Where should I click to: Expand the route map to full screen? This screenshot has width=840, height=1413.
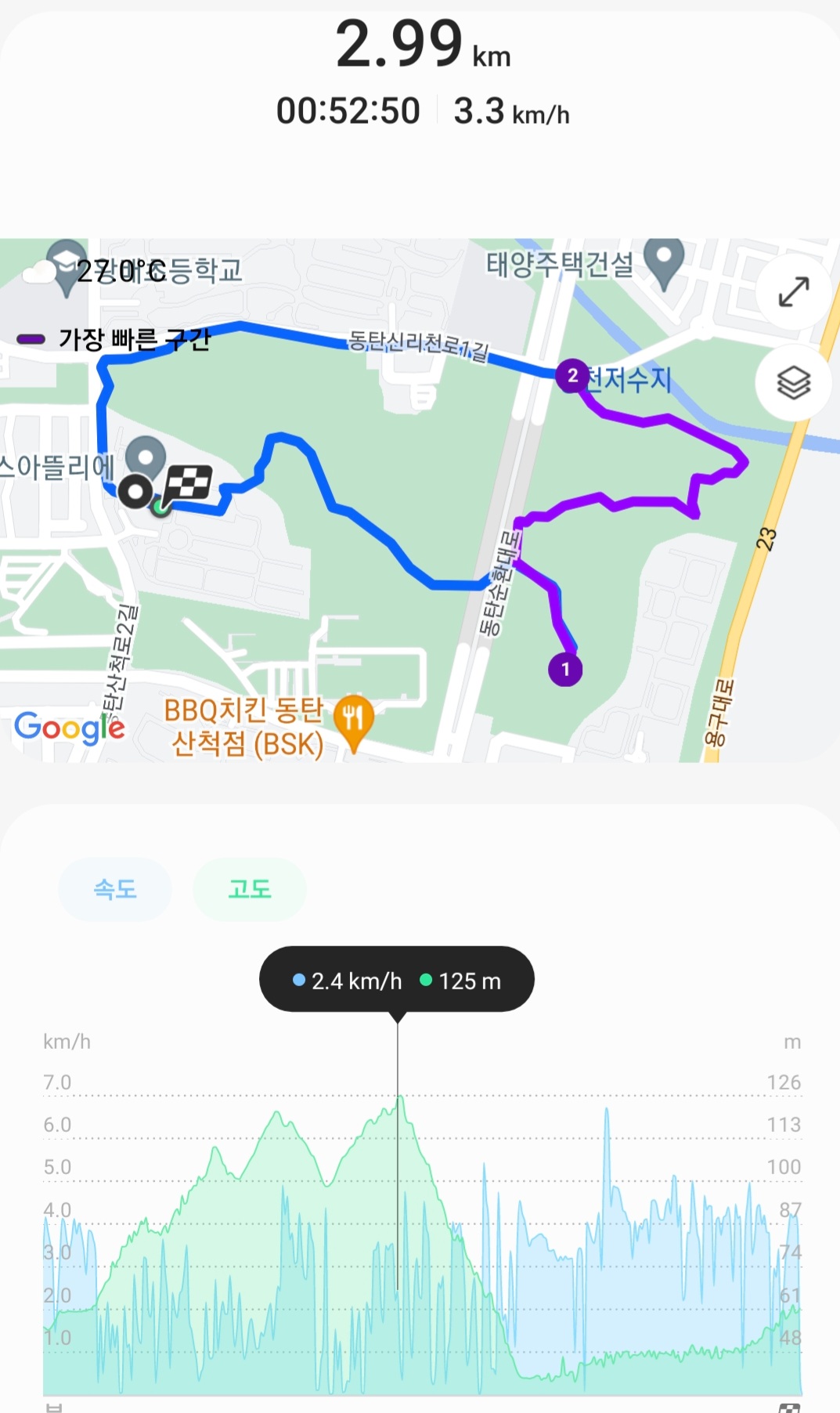794,291
